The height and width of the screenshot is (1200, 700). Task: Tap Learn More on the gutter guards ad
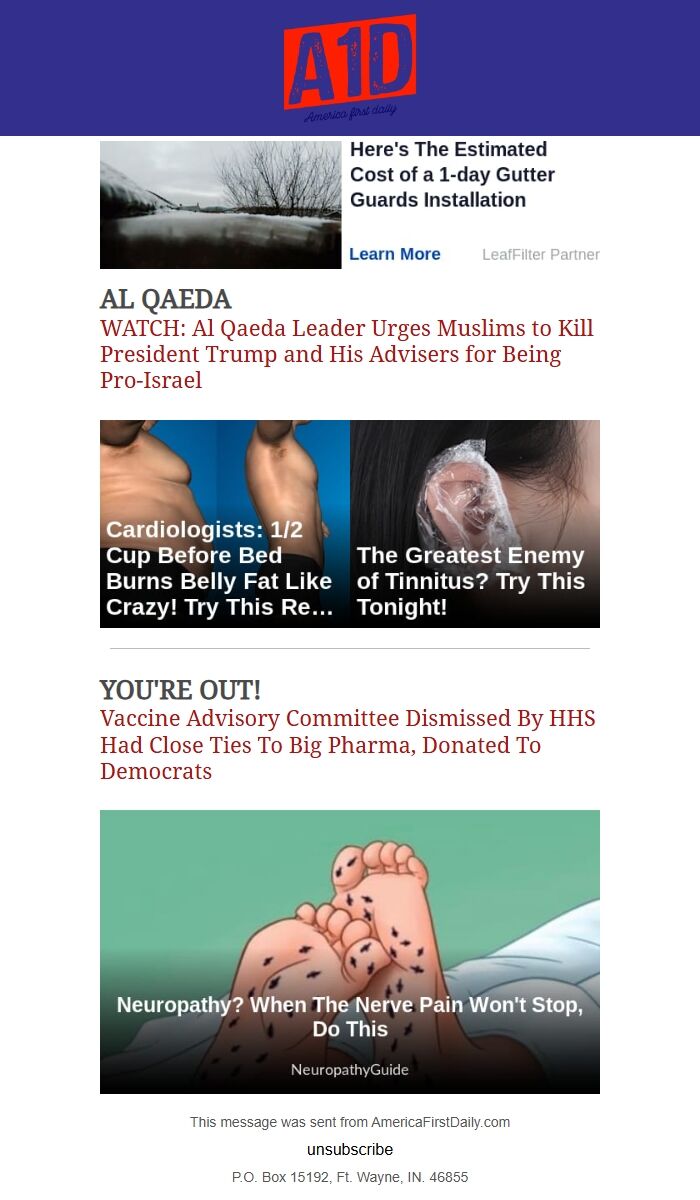pyautogui.click(x=394, y=254)
